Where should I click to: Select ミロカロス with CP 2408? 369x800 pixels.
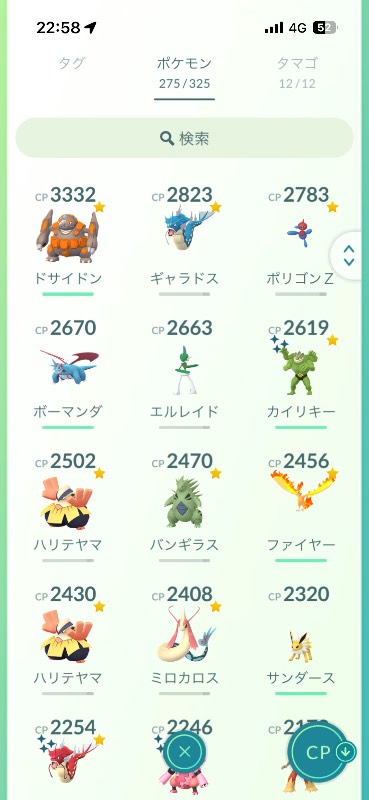point(184,640)
